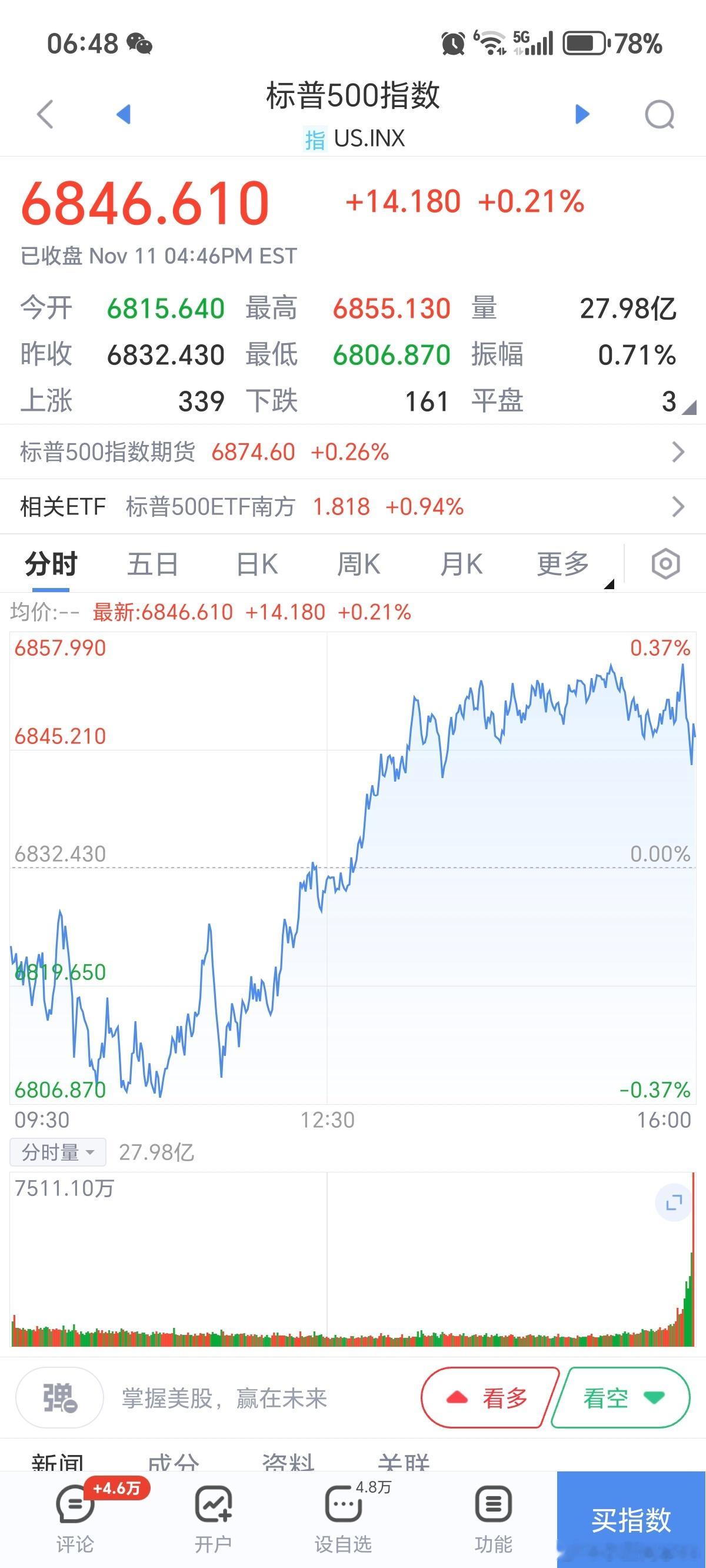This screenshot has width=706, height=1568.
Task: Open the 分时量 dropdown selector
Action: 58,1151
